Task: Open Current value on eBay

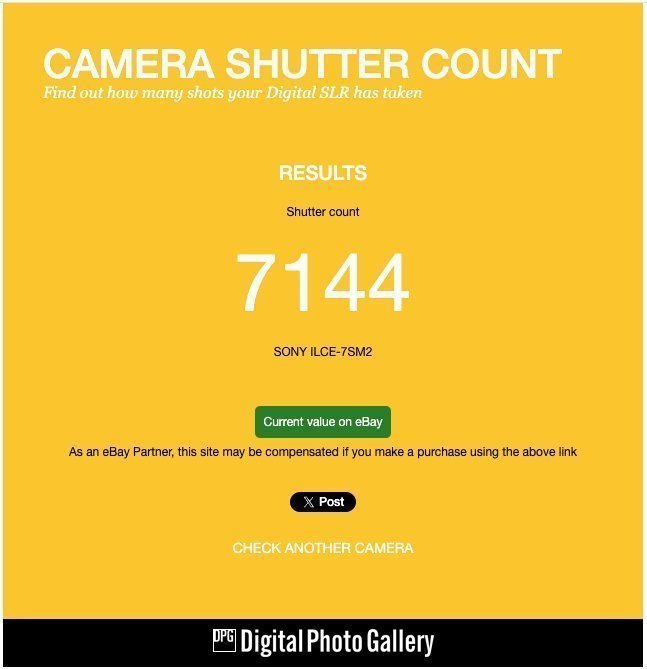Action: pyautogui.click(x=322, y=422)
